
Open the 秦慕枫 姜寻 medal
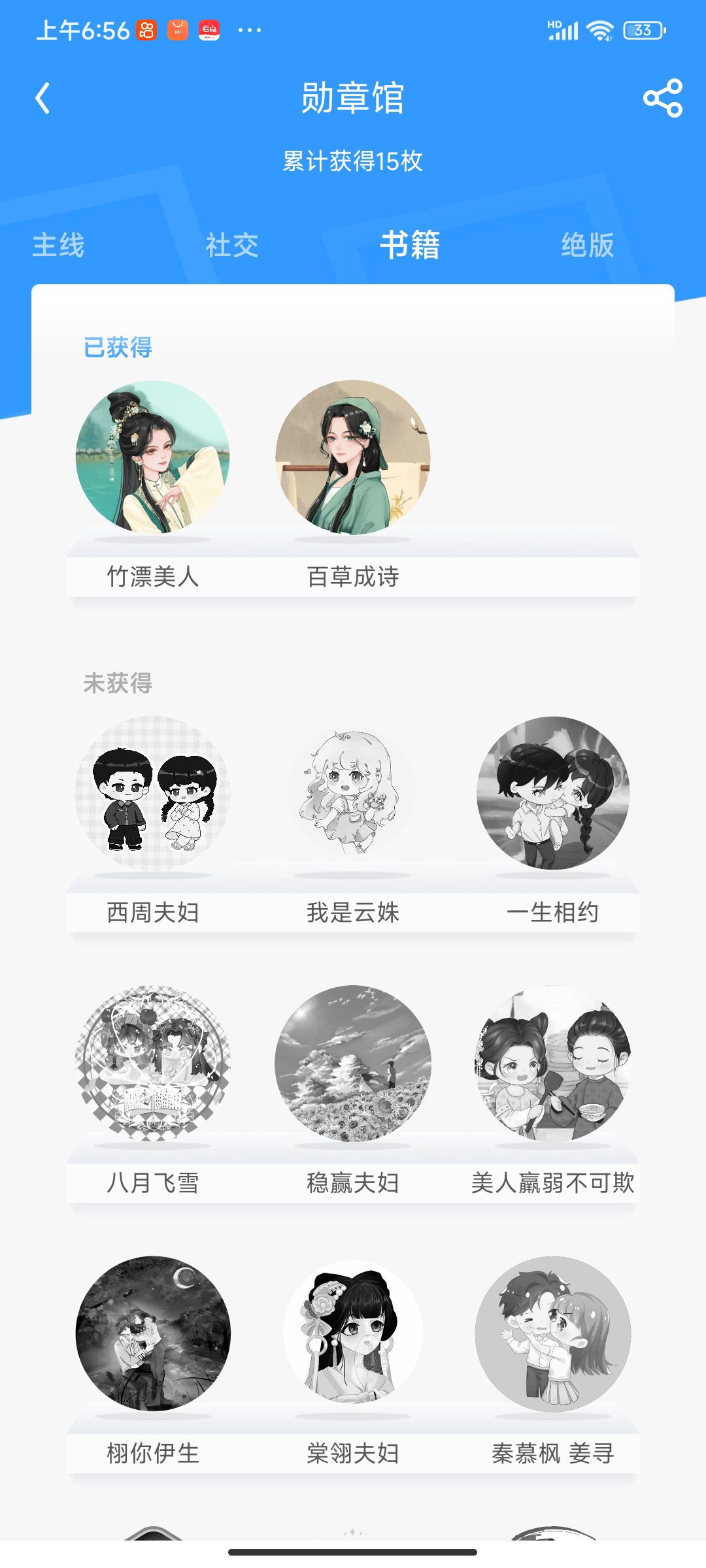(x=553, y=1334)
